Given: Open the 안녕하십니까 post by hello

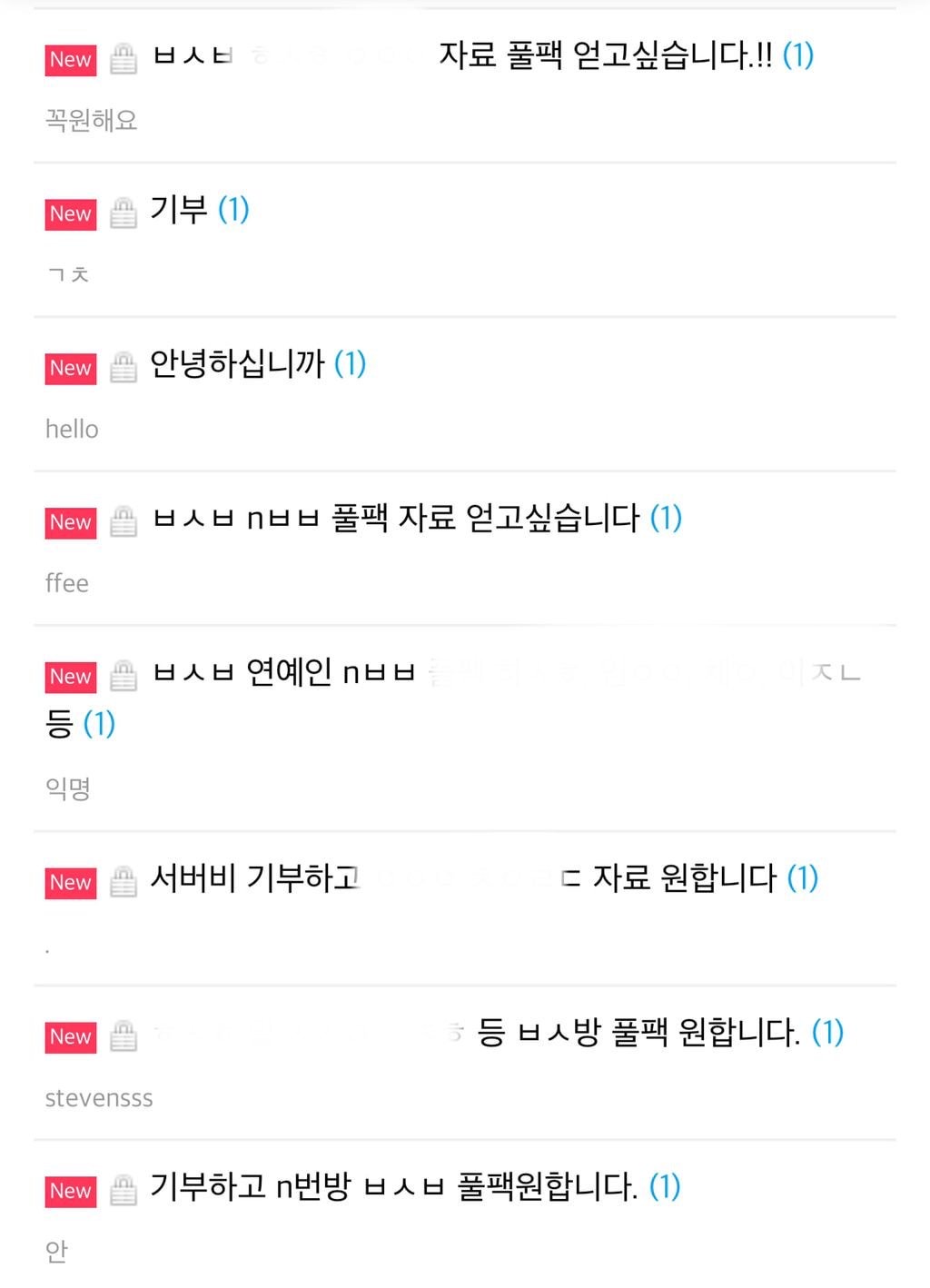Looking at the screenshot, I should [x=237, y=365].
